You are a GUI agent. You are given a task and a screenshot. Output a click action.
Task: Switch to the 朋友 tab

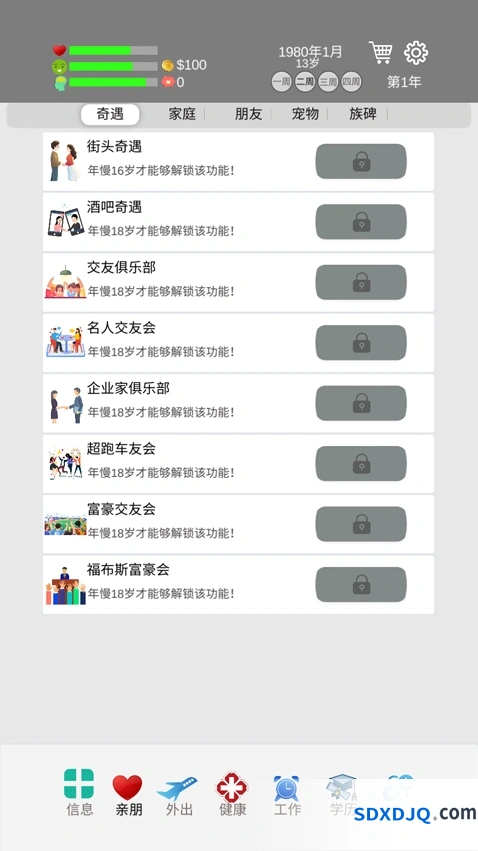[x=248, y=114]
